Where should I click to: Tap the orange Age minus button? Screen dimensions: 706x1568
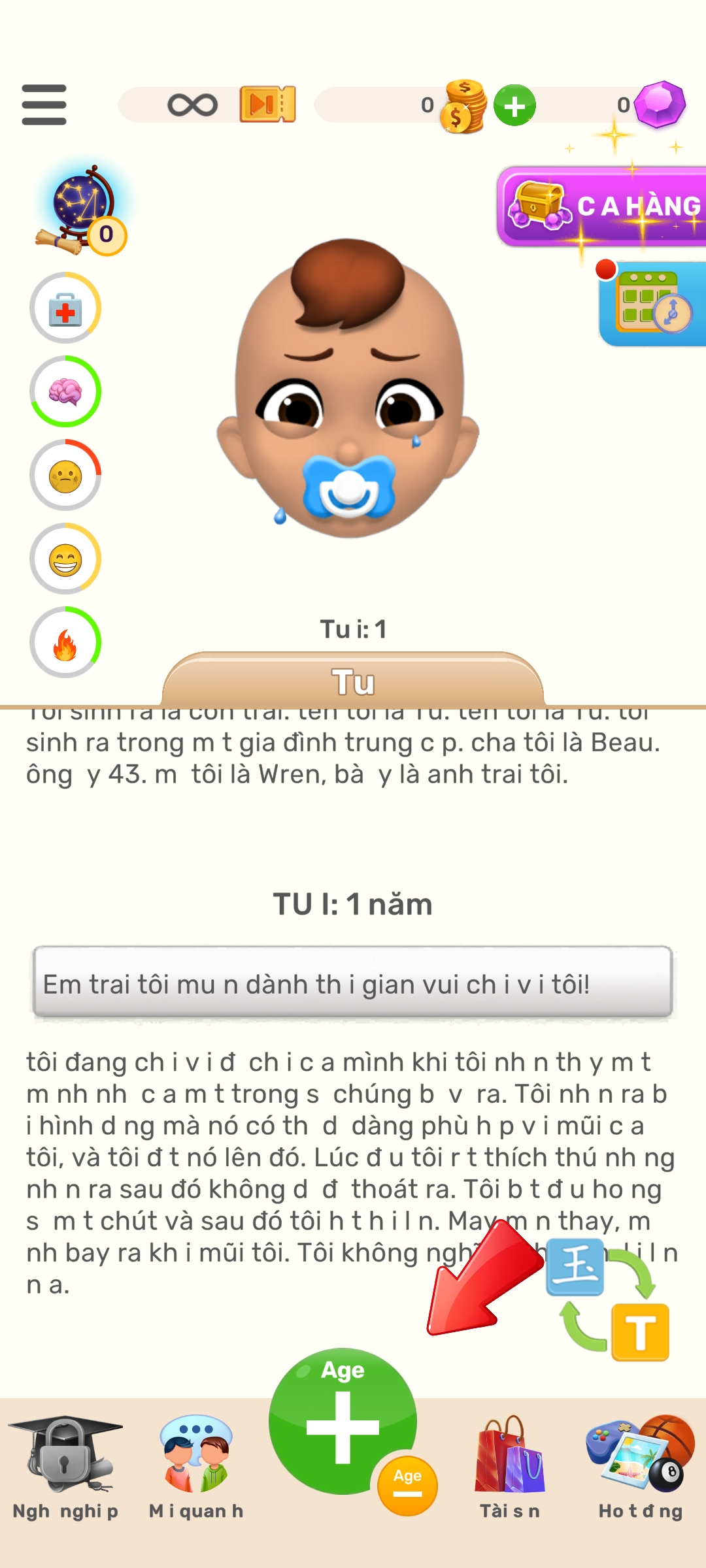(407, 1486)
